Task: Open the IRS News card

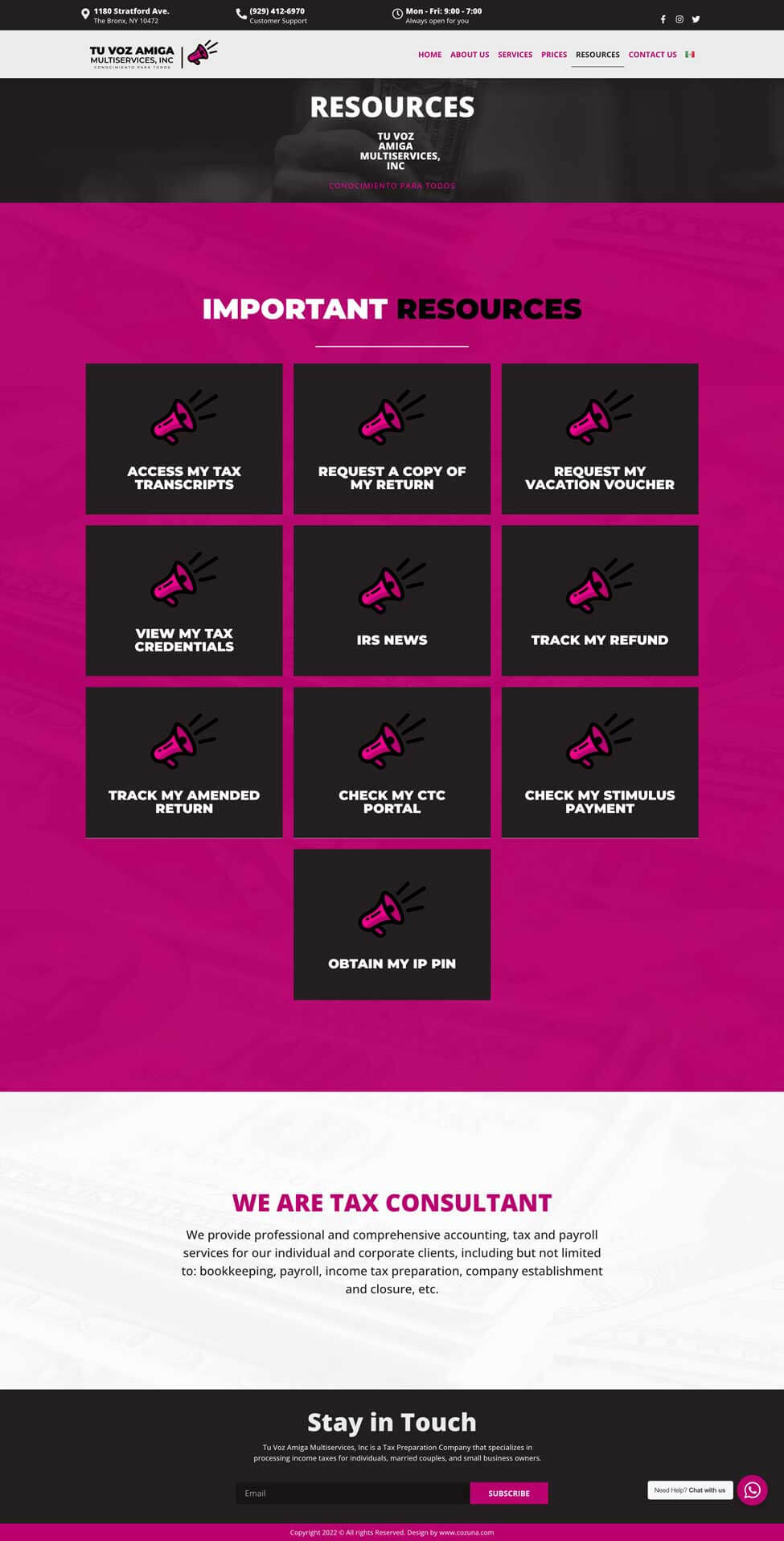Action: click(392, 601)
